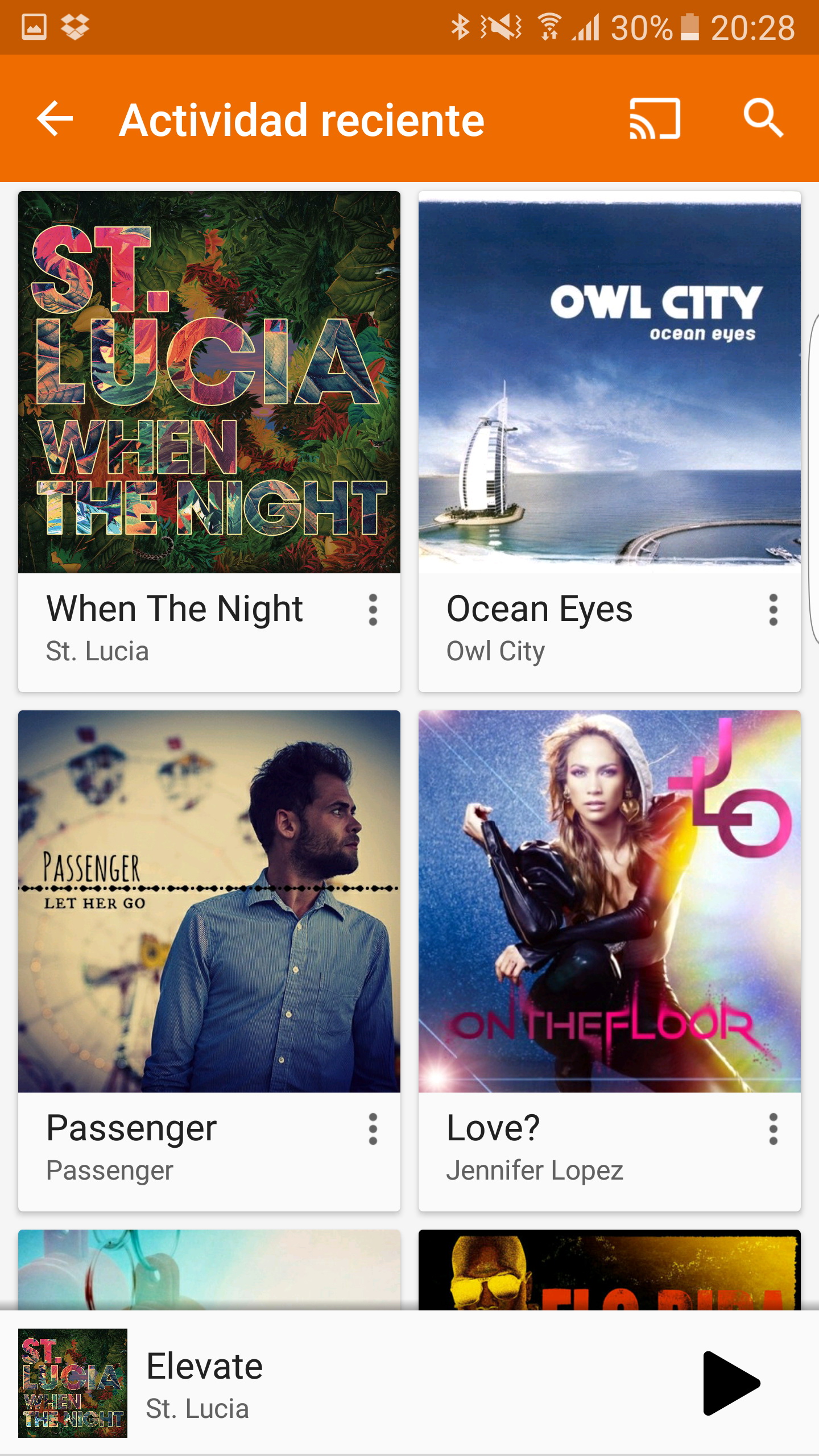
Task: Show more options for Passenger album
Action: (x=373, y=1129)
